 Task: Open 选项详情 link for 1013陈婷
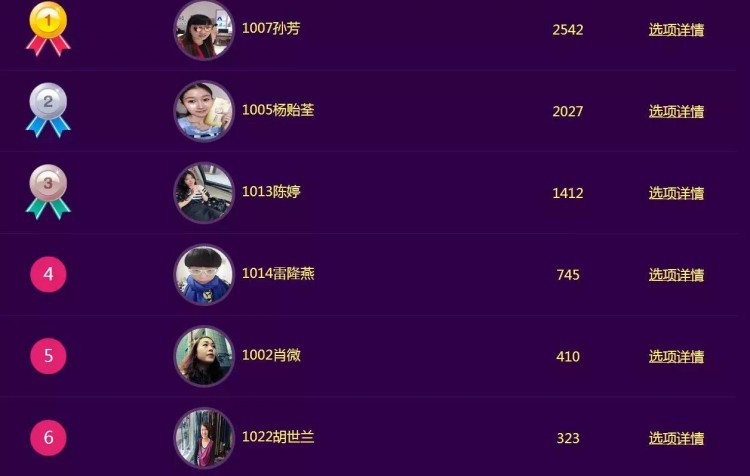pyautogui.click(x=676, y=193)
